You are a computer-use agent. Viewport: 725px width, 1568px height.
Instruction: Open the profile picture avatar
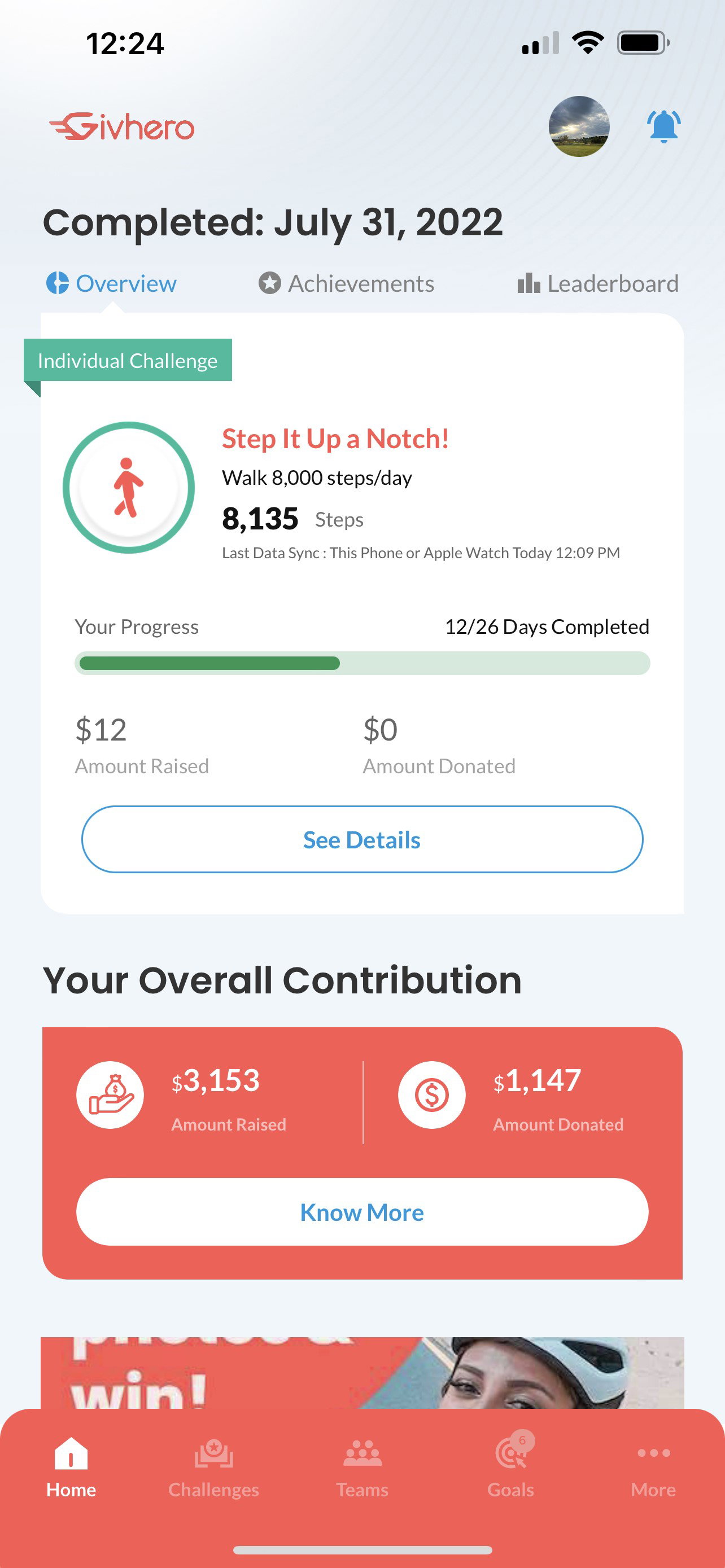(579, 126)
